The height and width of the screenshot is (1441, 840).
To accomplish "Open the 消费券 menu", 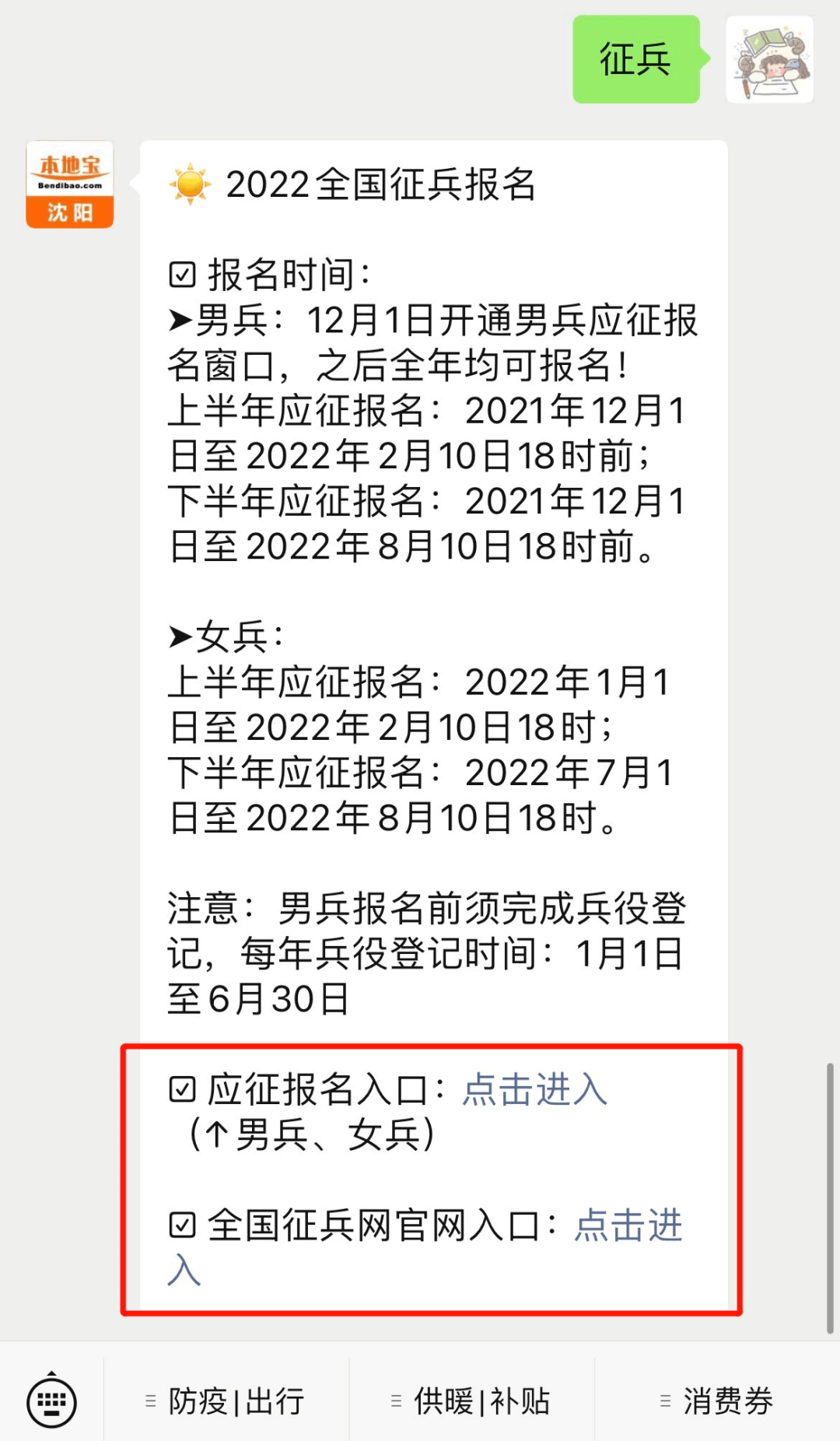I will pos(717,1401).
